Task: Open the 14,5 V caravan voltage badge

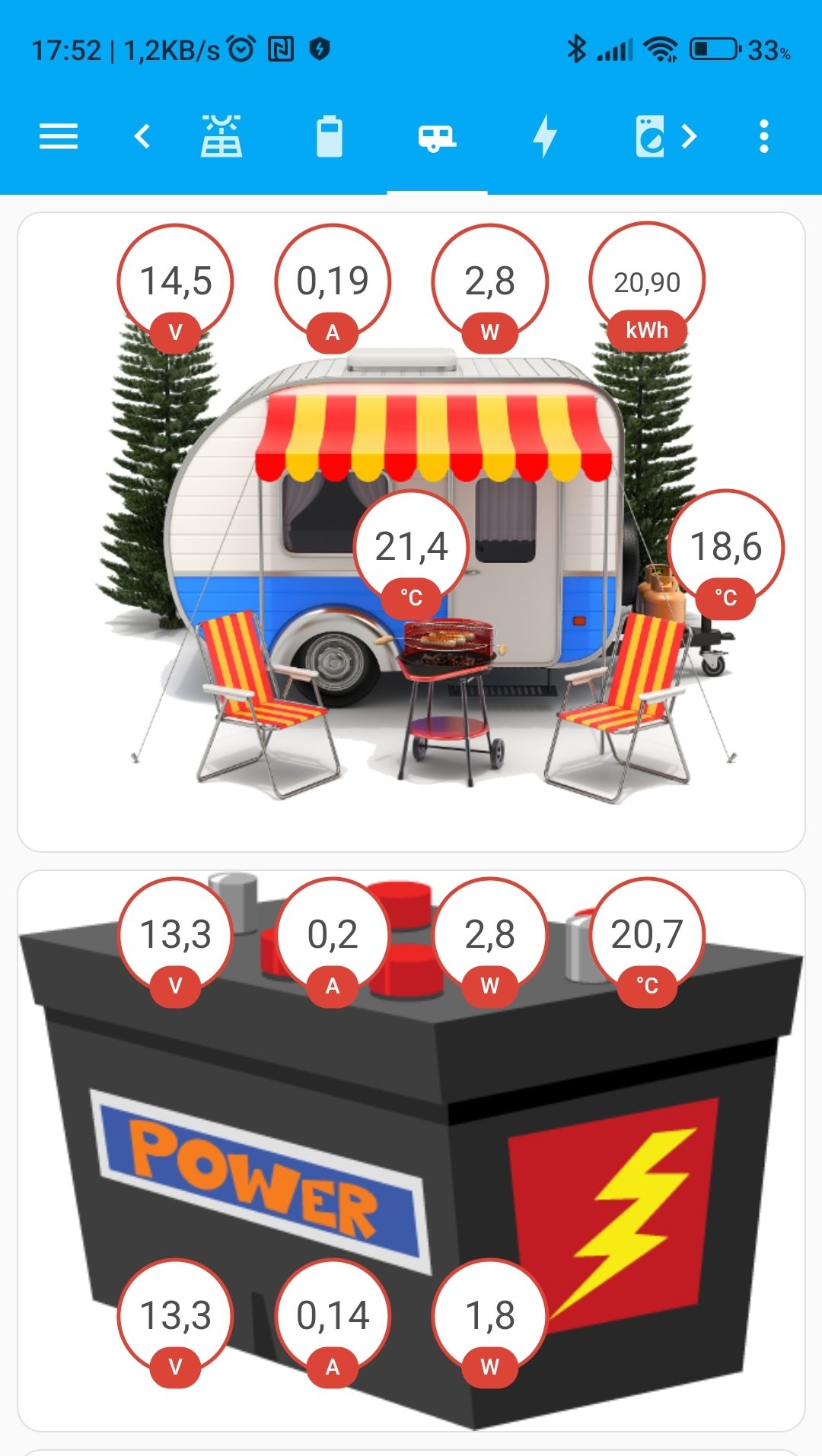Action: click(176, 282)
